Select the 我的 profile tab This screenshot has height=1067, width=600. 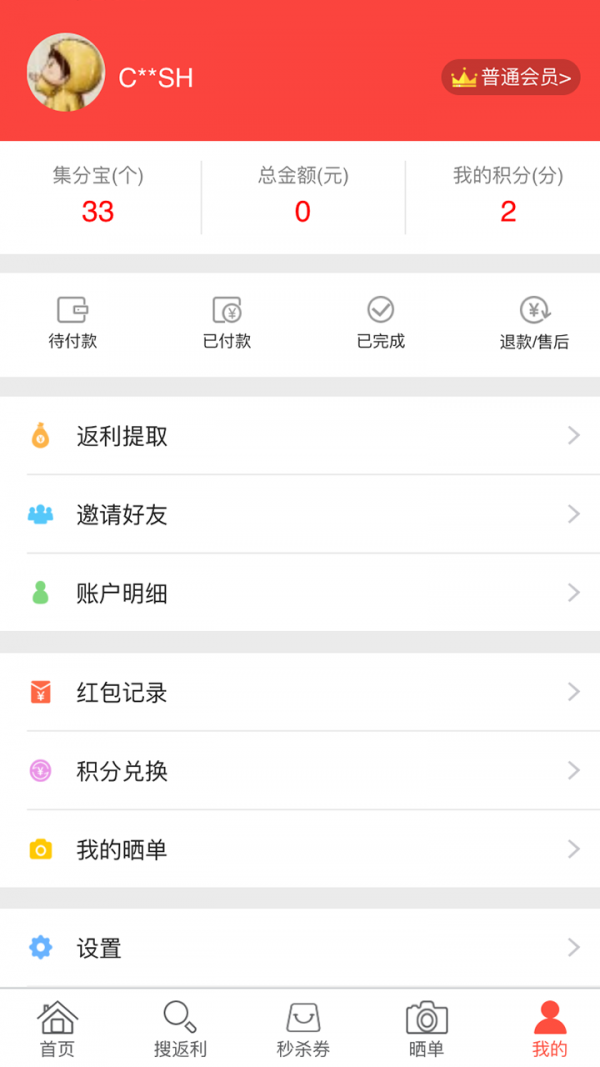pyautogui.click(x=549, y=1029)
